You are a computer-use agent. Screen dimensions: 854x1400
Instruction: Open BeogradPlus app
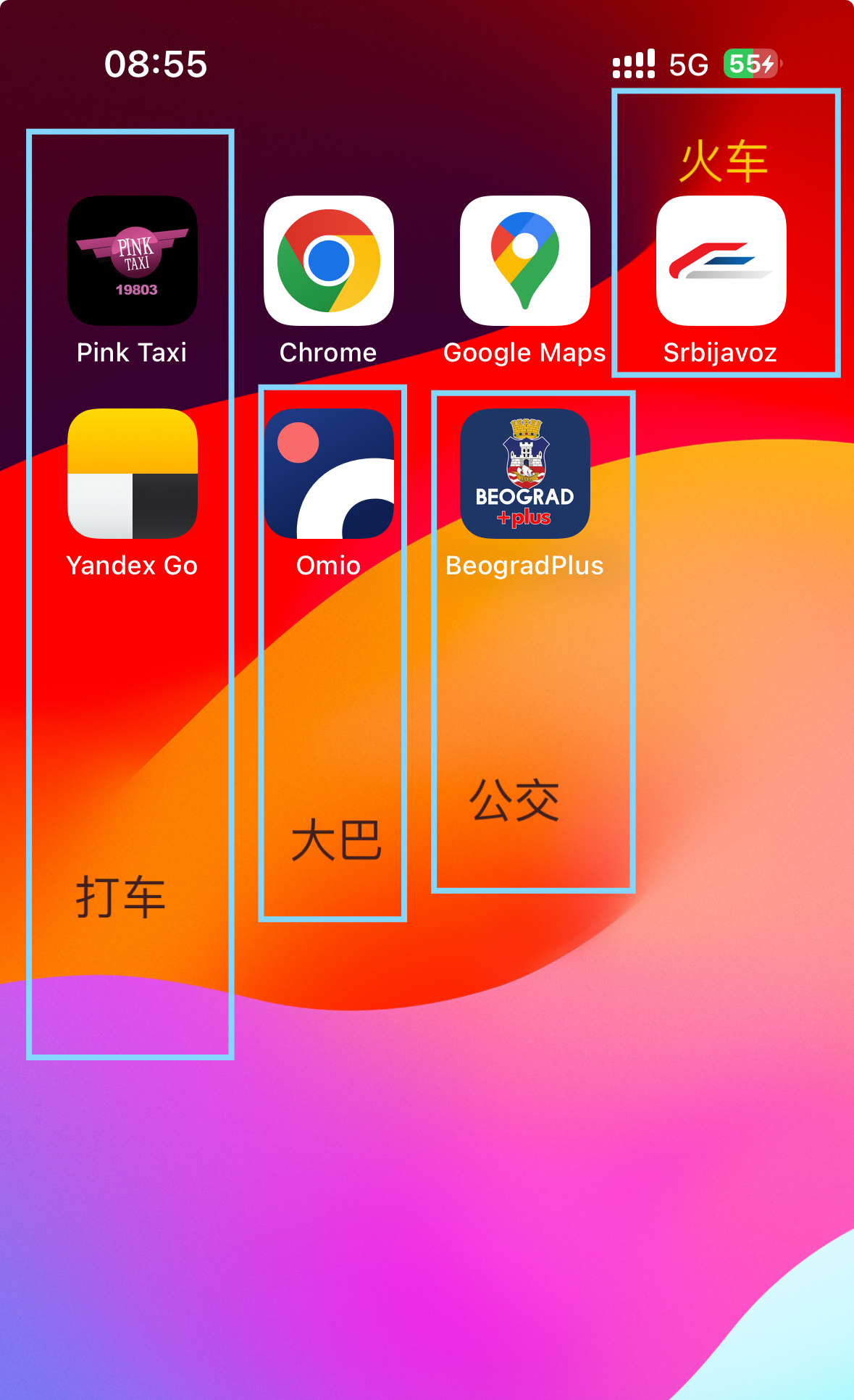point(525,474)
